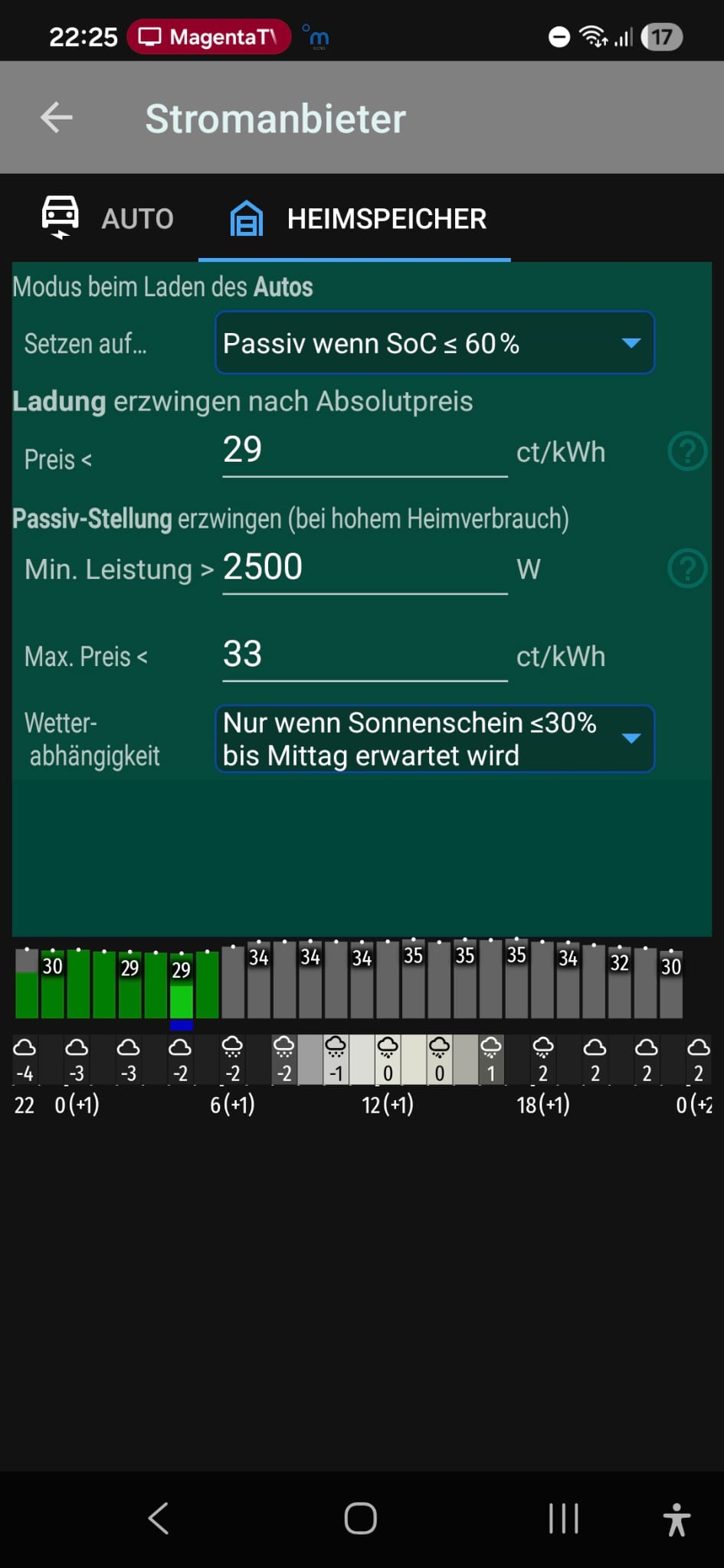Screen dimensions: 724x1568
Task: Open help for Absolutpreis charging rule
Action: tap(687, 452)
